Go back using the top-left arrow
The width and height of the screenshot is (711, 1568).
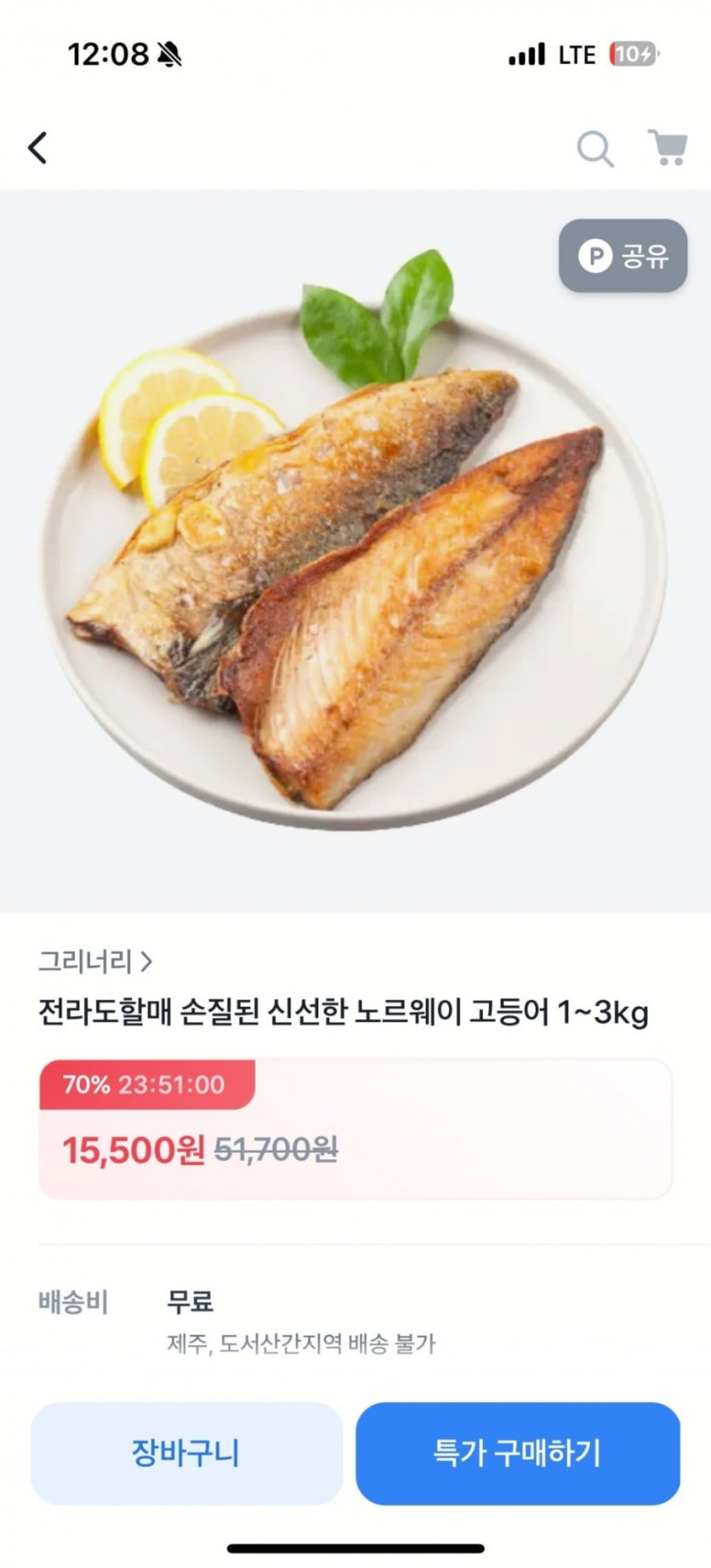[x=37, y=148]
